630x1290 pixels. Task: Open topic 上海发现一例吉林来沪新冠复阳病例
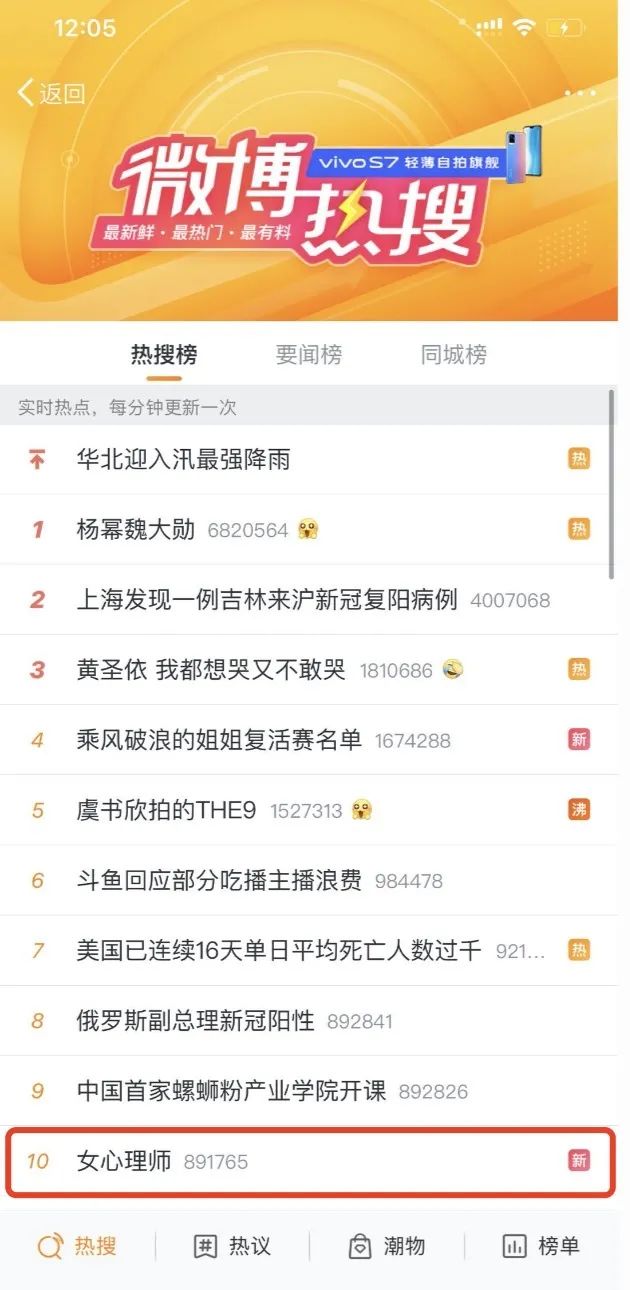(267, 600)
